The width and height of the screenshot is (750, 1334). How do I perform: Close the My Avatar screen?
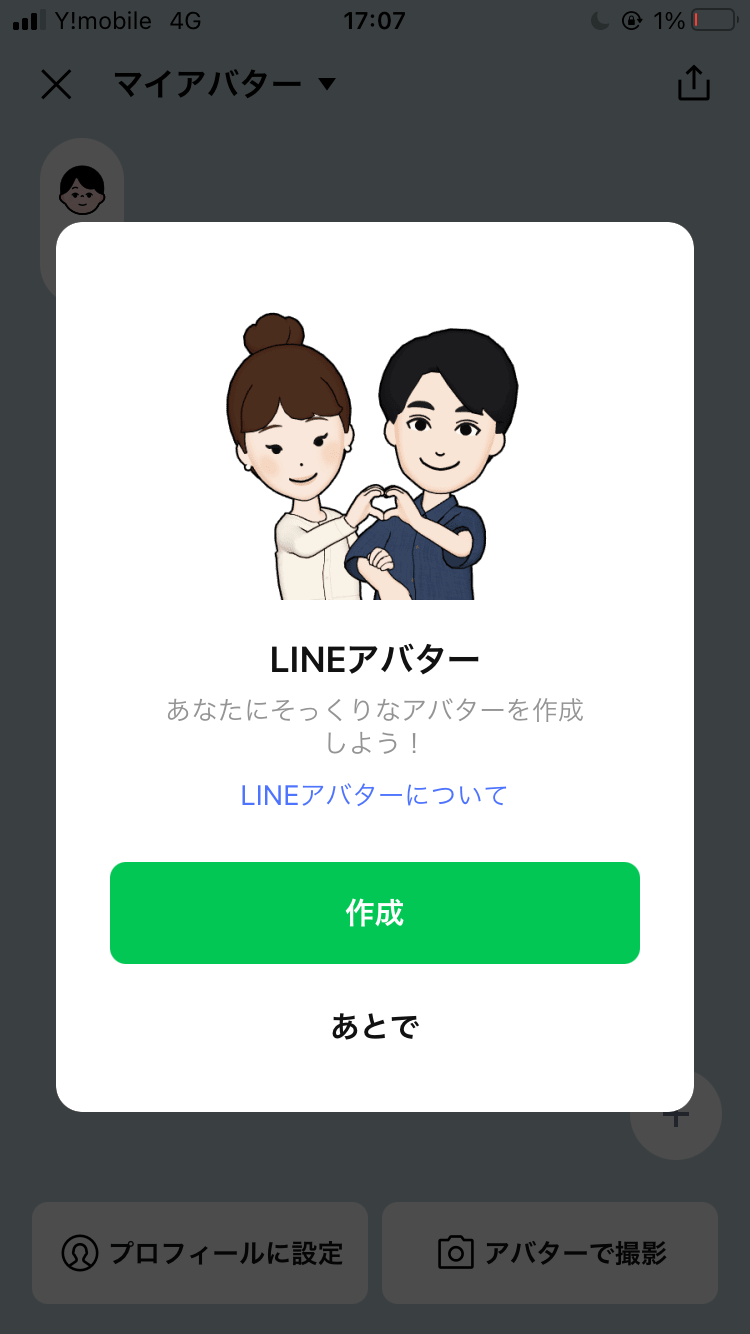[x=56, y=84]
